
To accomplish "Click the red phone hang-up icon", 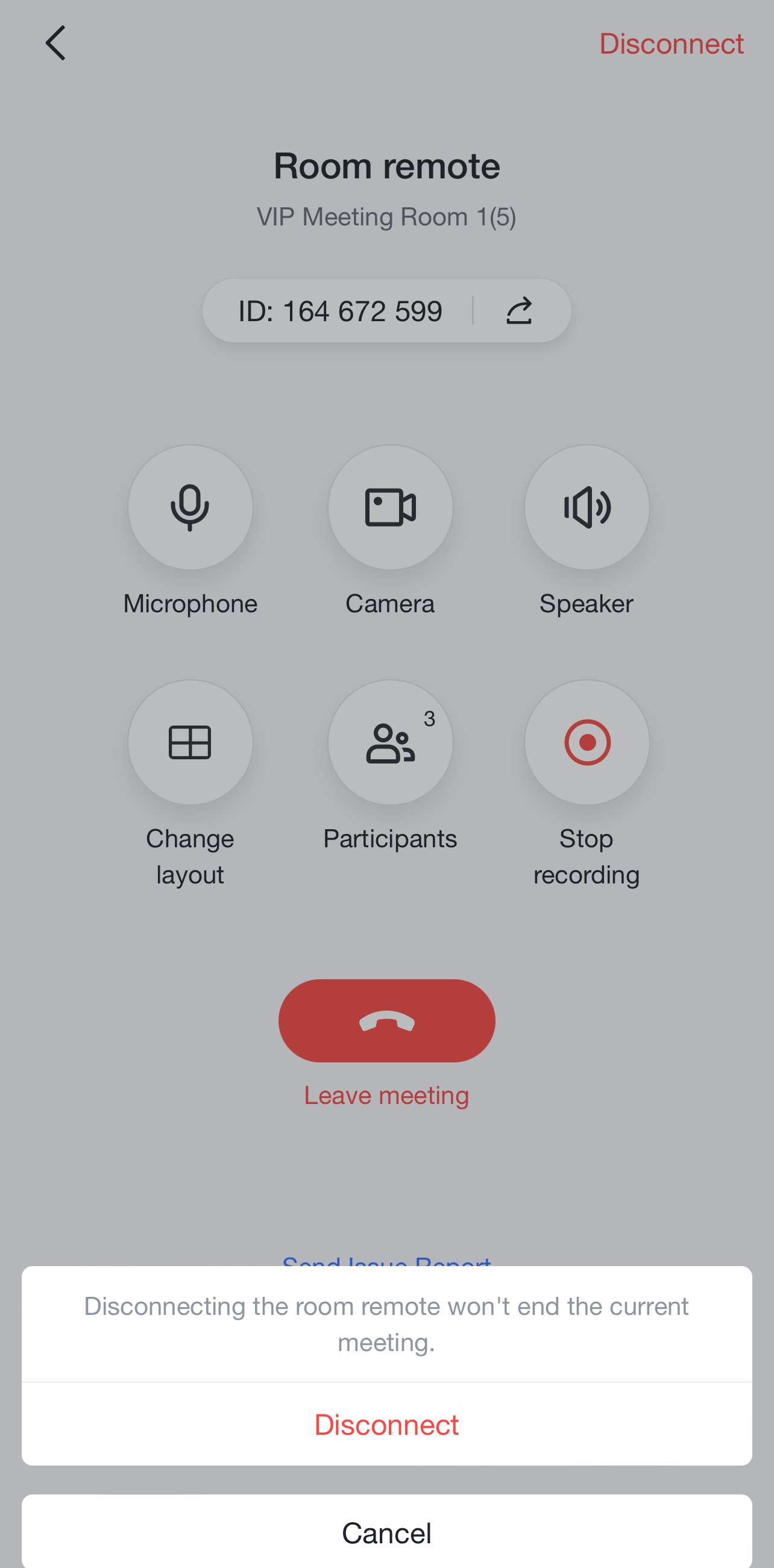I will pyautogui.click(x=386, y=1021).
